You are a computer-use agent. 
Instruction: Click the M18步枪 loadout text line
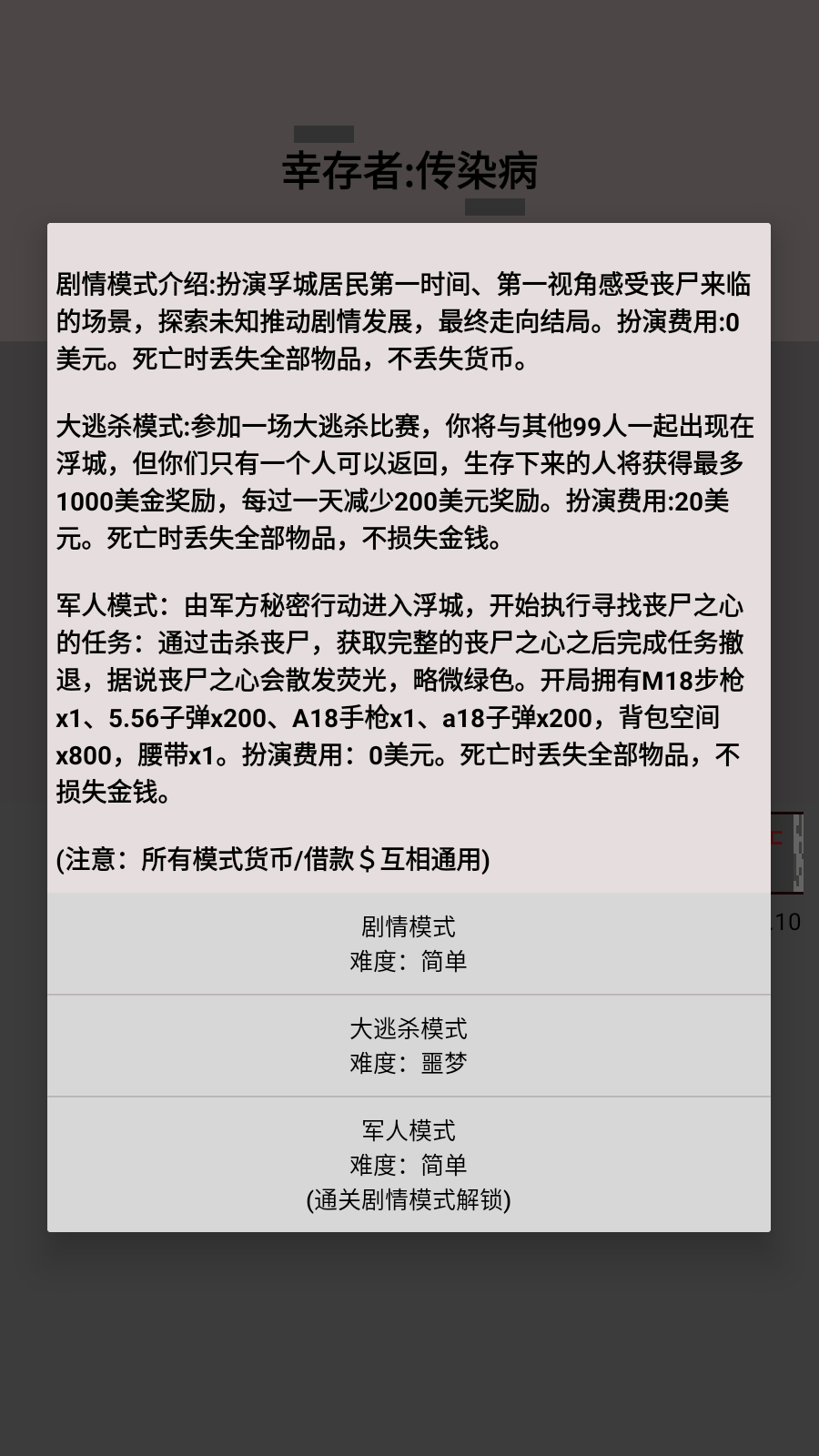[x=409, y=720]
